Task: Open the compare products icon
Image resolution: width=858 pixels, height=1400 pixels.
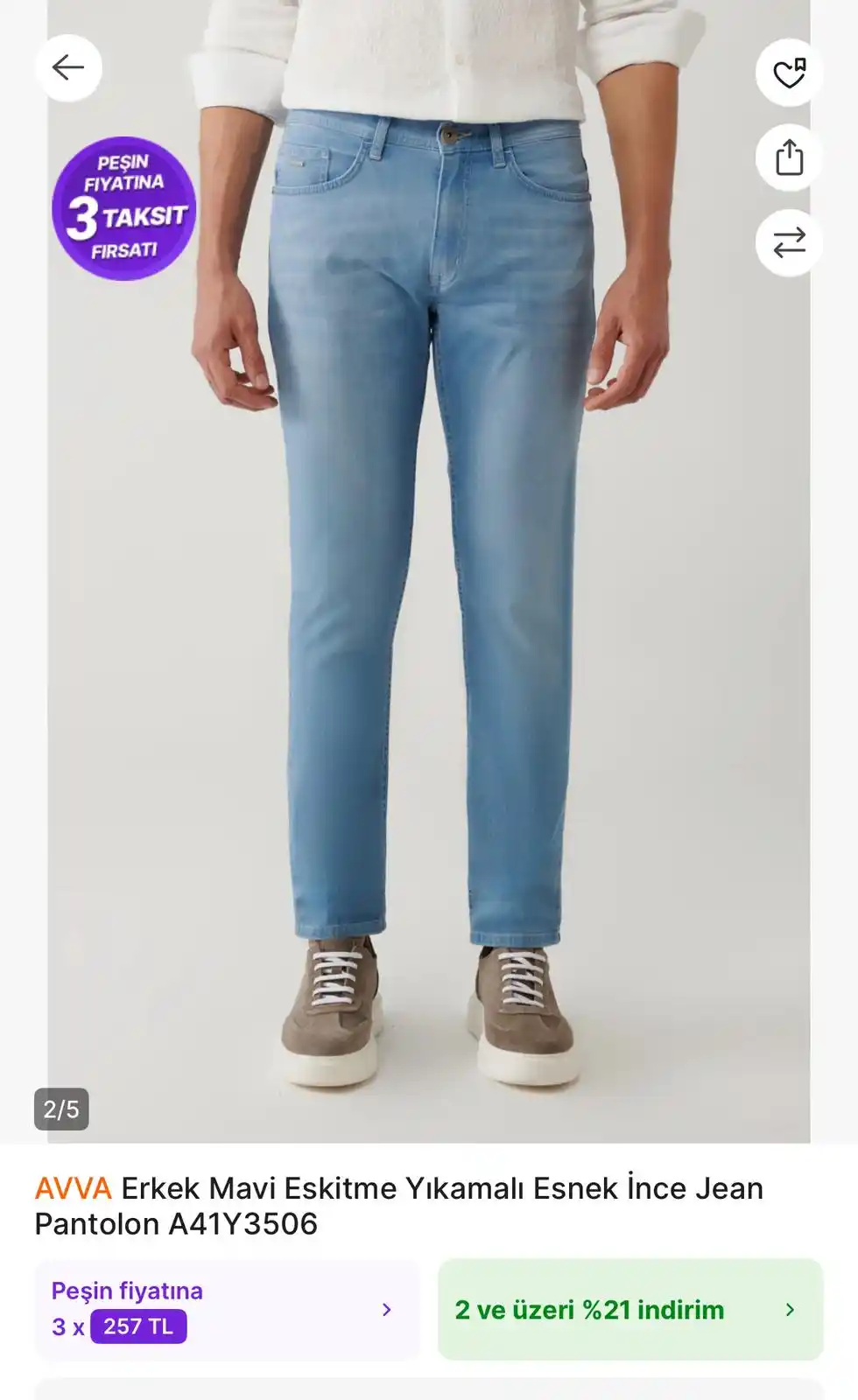Action: (x=789, y=242)
